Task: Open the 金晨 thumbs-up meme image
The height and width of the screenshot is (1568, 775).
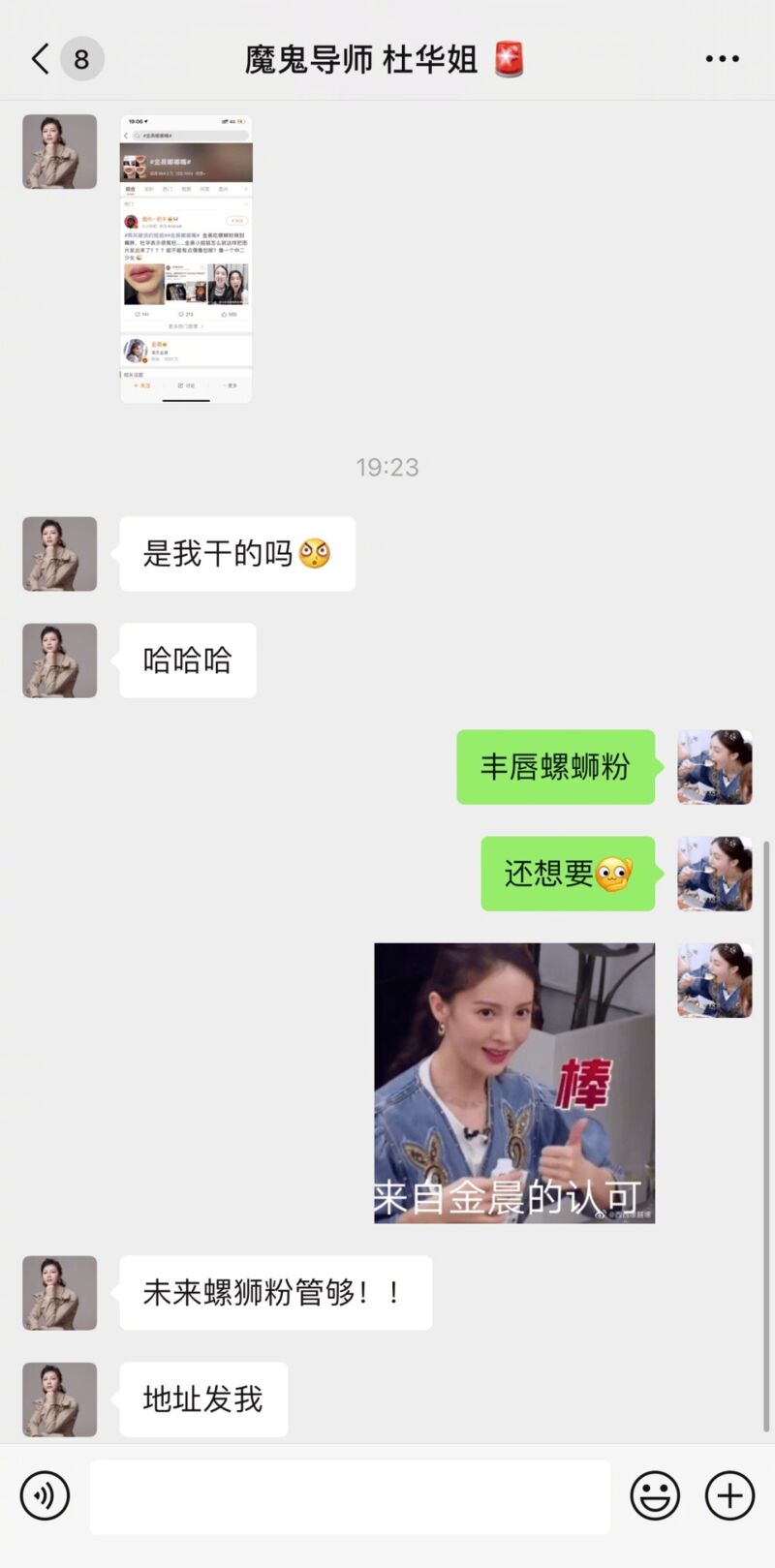Action: click(514, 1083)
